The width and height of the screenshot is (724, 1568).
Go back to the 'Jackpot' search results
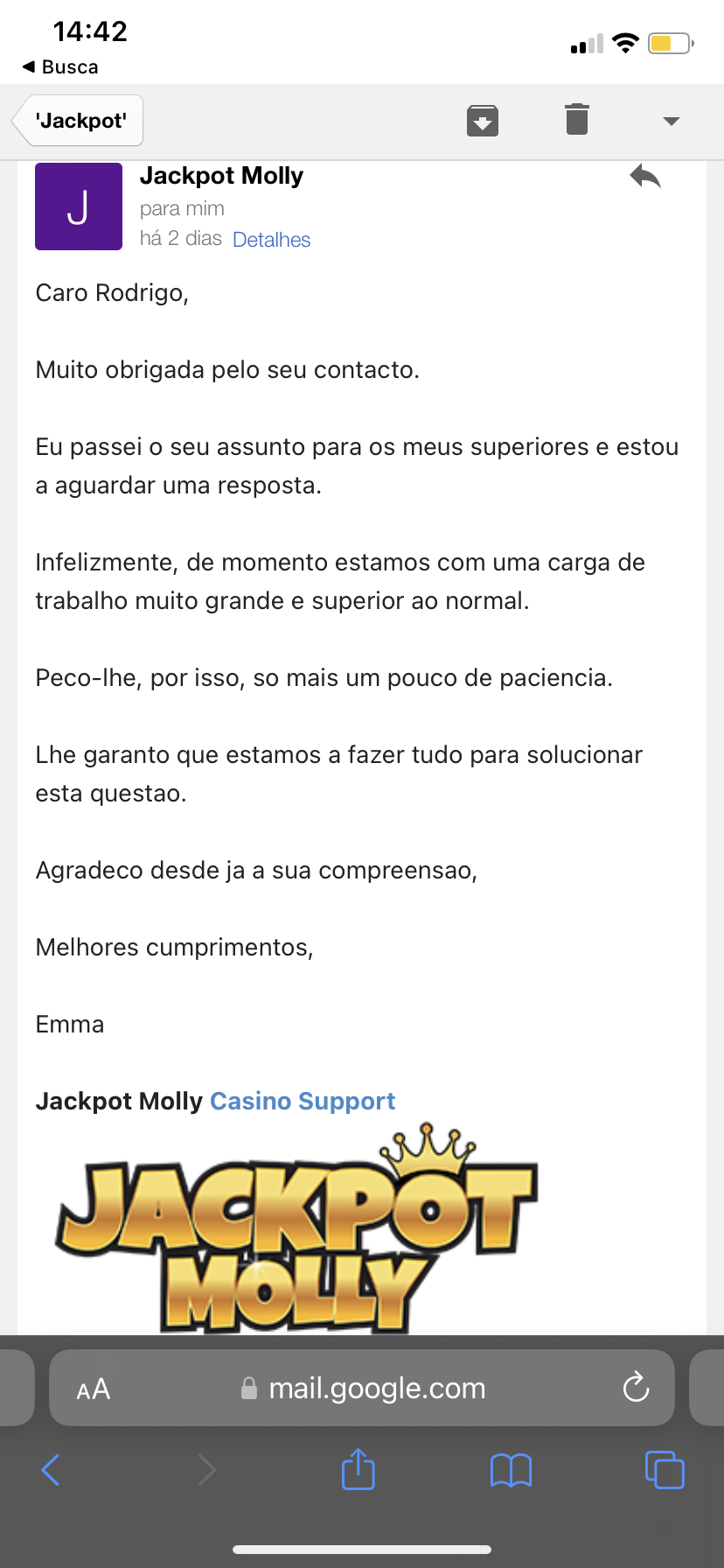pos(79,121)
